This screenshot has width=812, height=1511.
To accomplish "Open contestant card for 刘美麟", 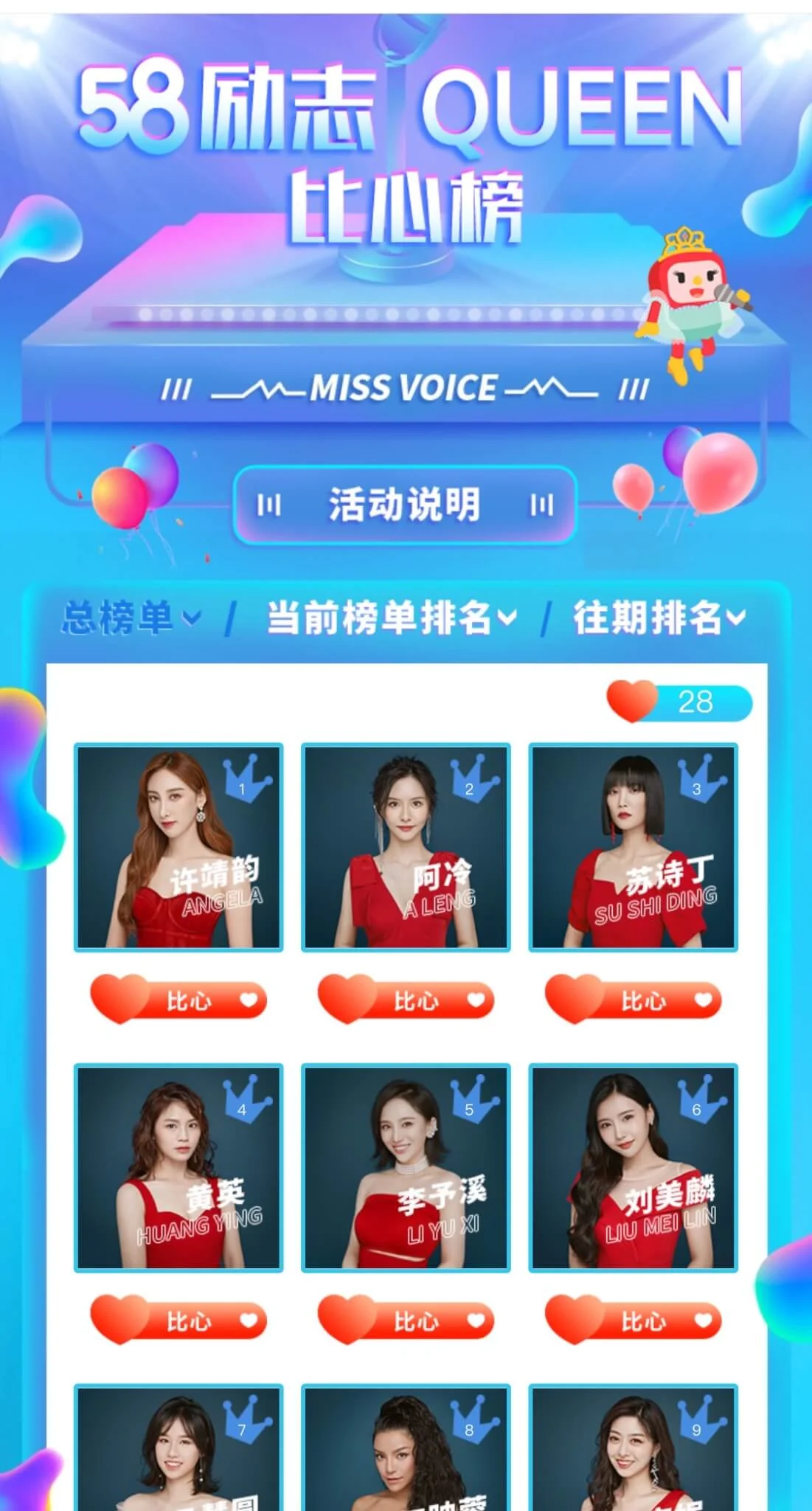I will point(634,1167).
